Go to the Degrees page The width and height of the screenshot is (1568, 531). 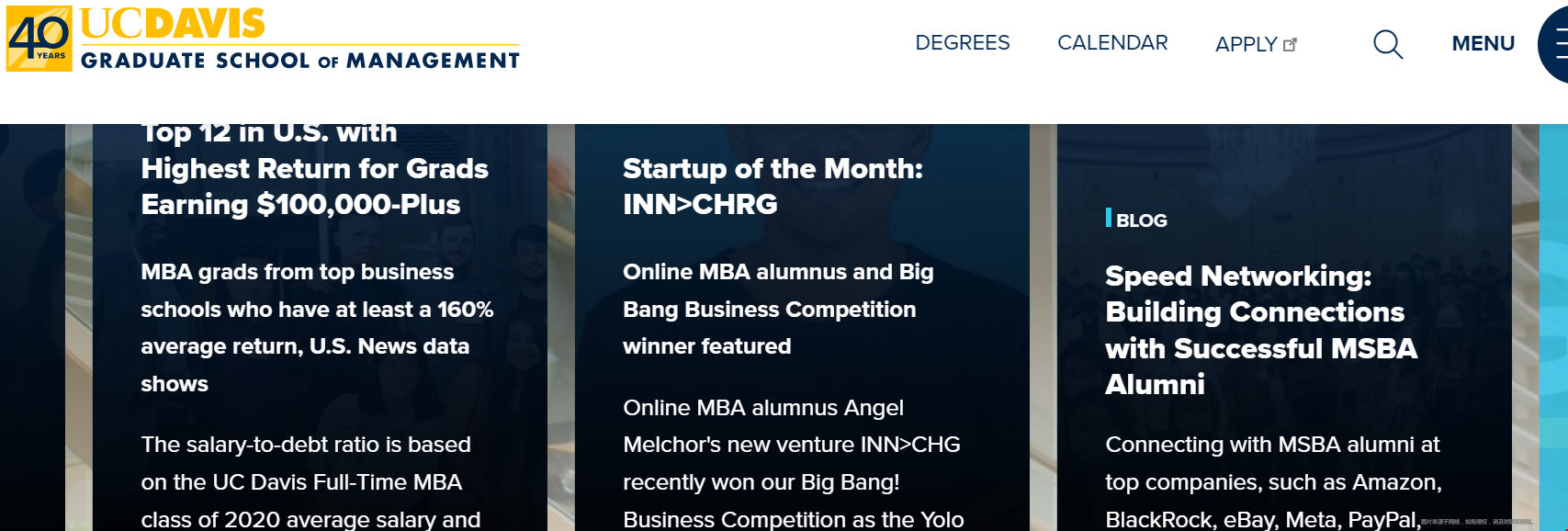(962, 43)
